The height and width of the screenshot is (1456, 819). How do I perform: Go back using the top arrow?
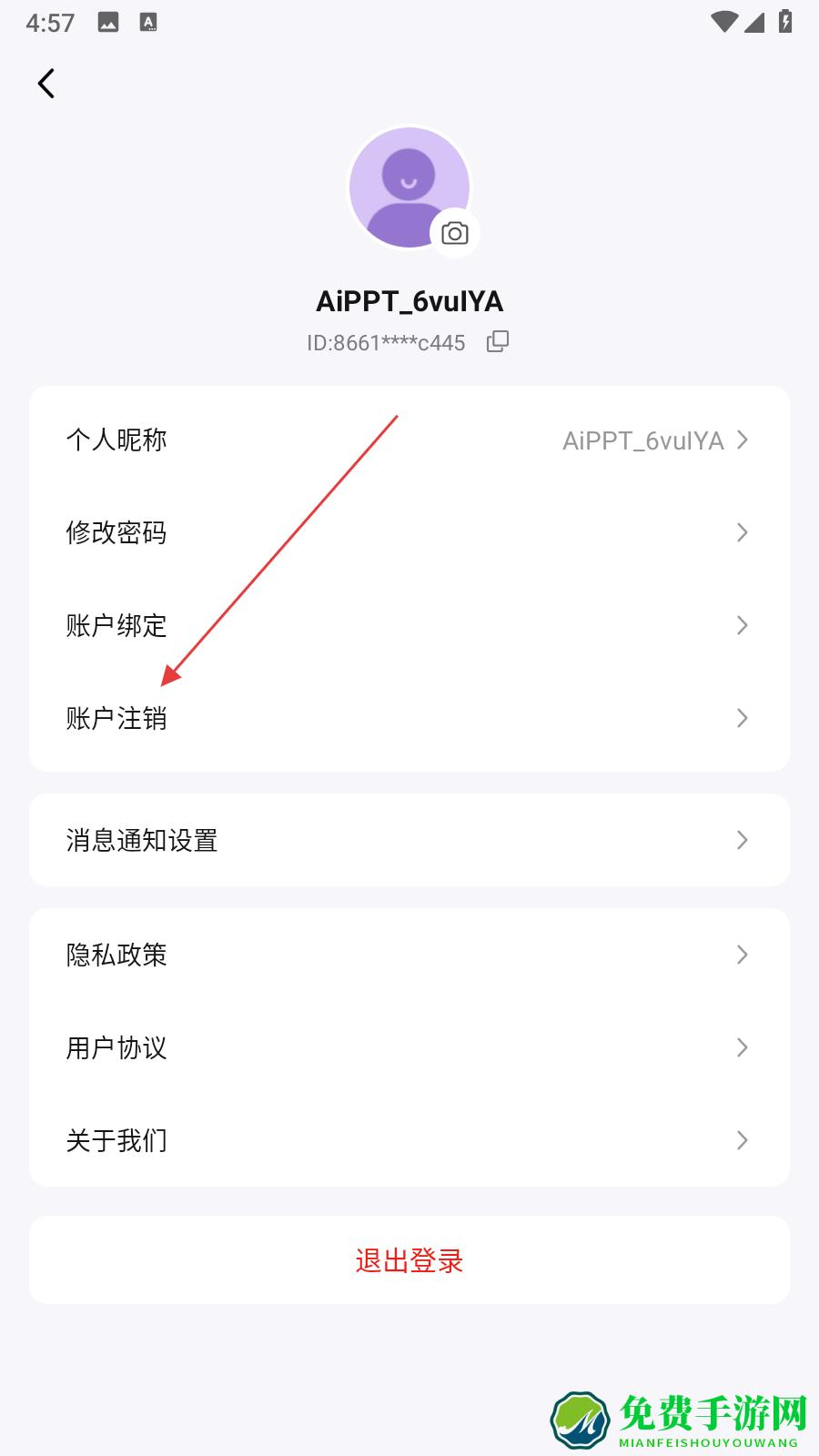coord(46,84)
